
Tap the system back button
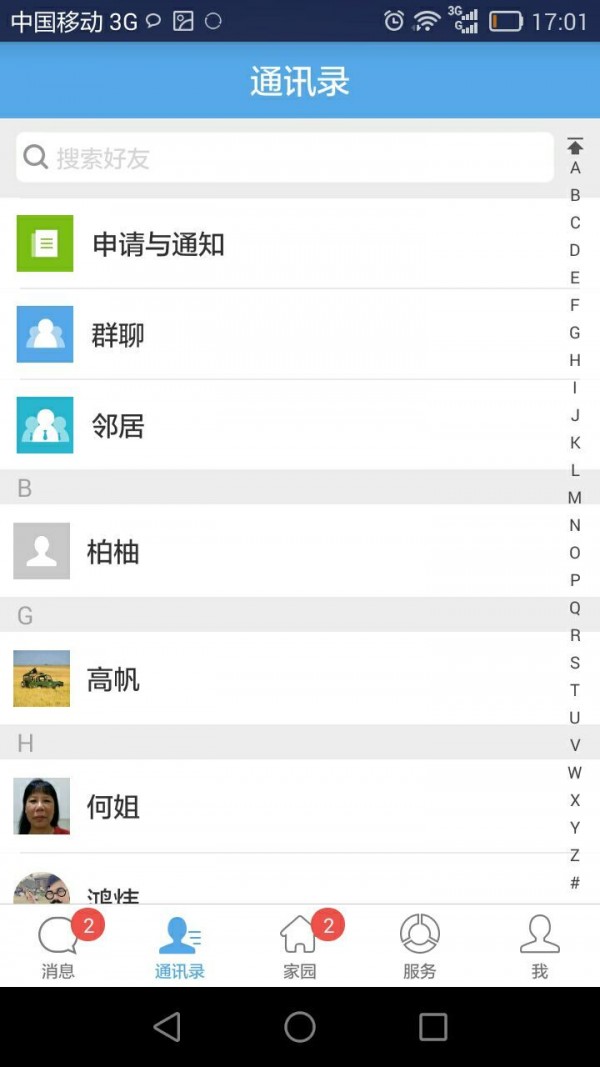[167, 1027]
